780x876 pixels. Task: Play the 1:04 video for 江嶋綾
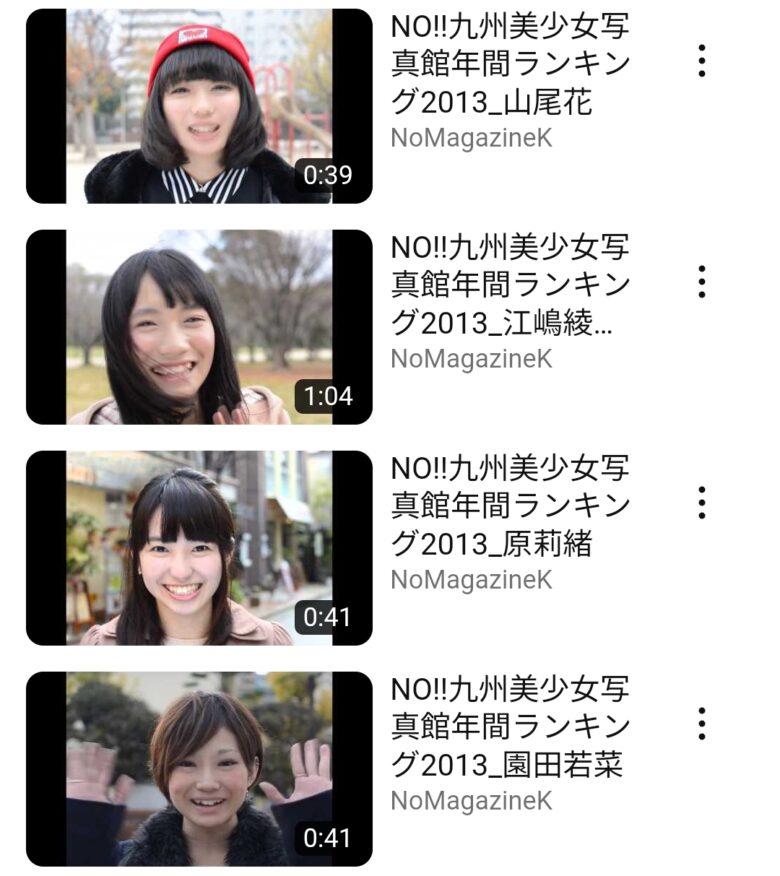pos(199,327)
